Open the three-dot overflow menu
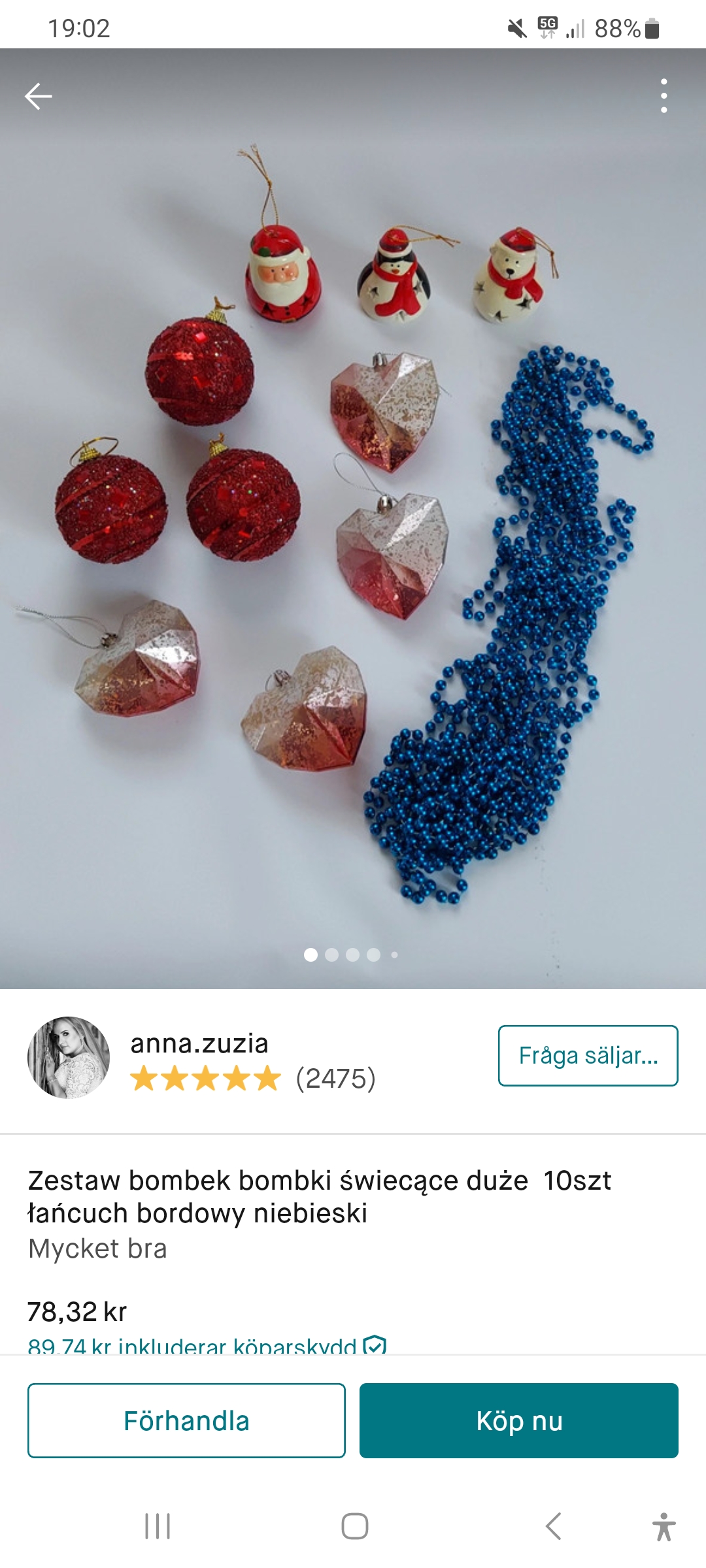 pyautogui.click(x=664, y=96)
